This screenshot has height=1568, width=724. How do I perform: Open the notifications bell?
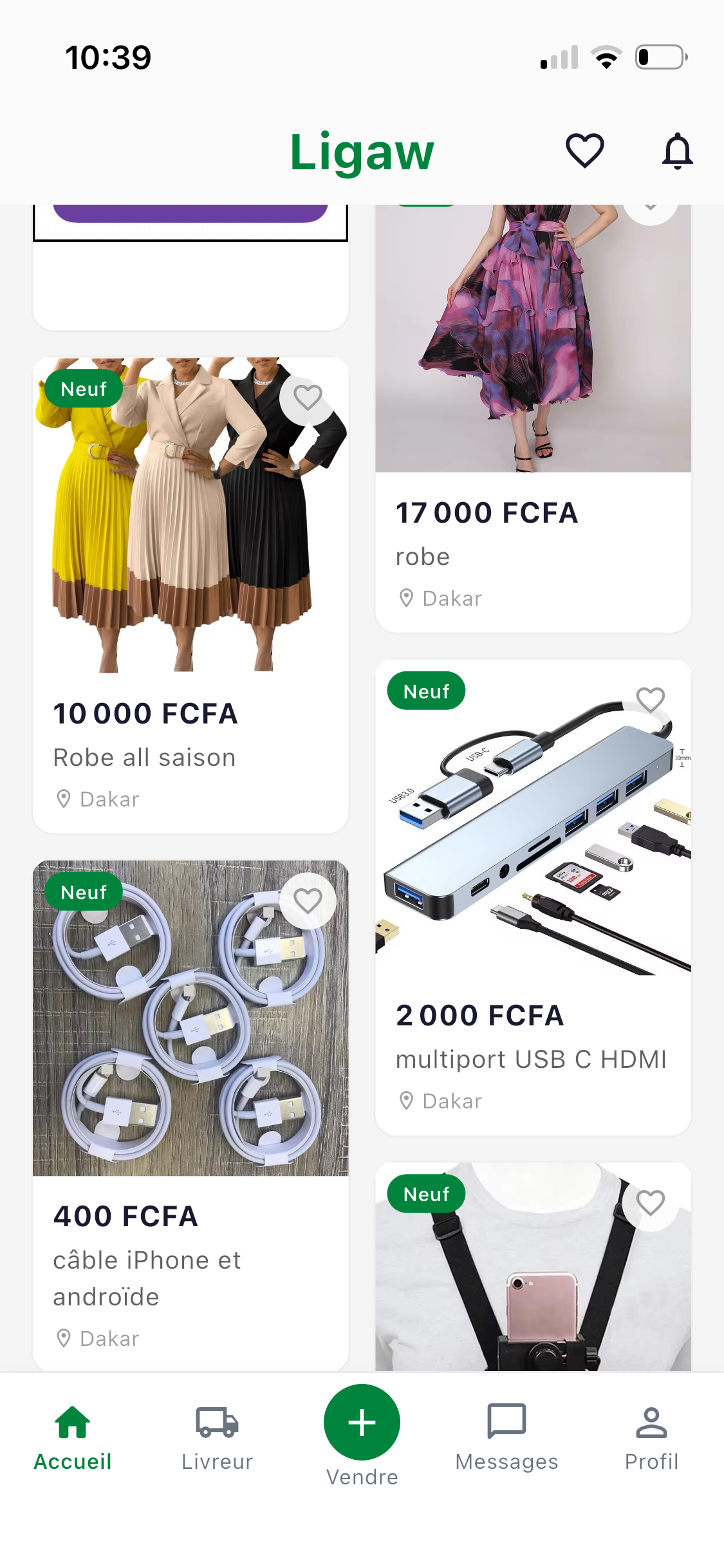[677, 151]
